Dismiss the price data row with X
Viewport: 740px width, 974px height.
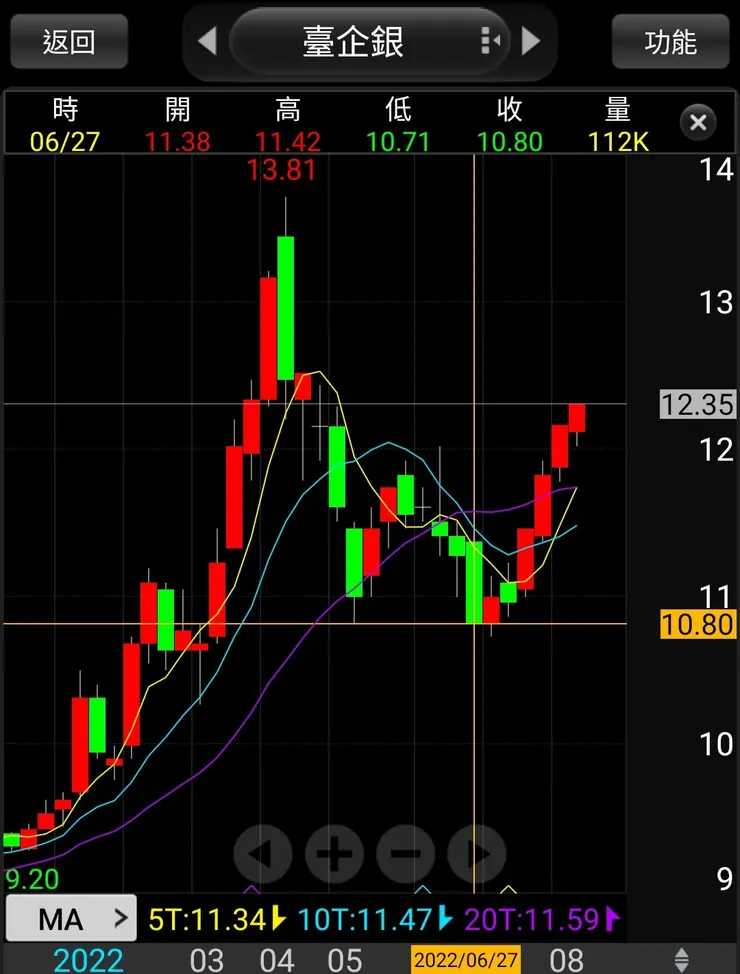coord(698,123)
